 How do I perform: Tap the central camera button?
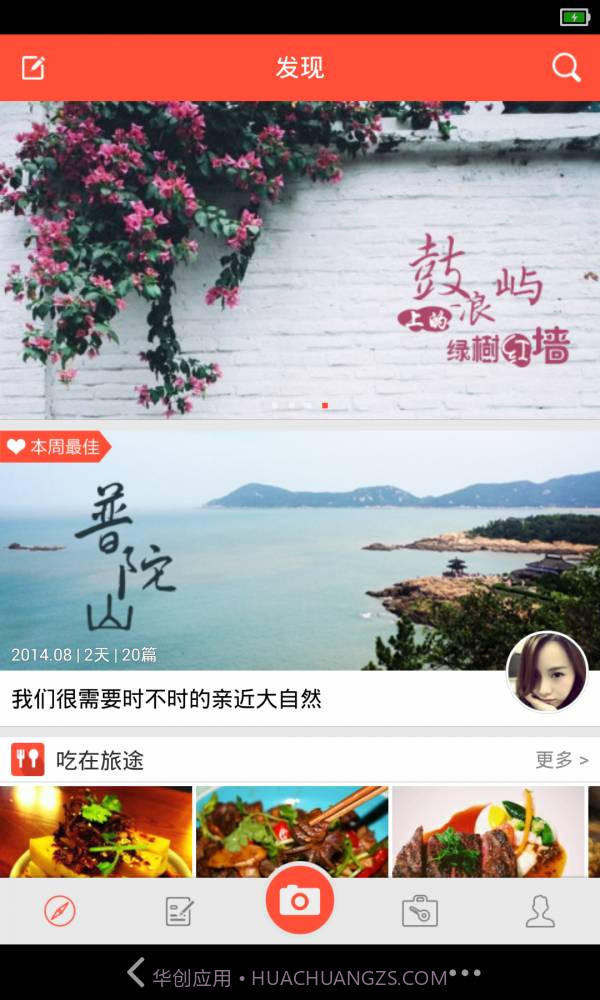(300, 900)
